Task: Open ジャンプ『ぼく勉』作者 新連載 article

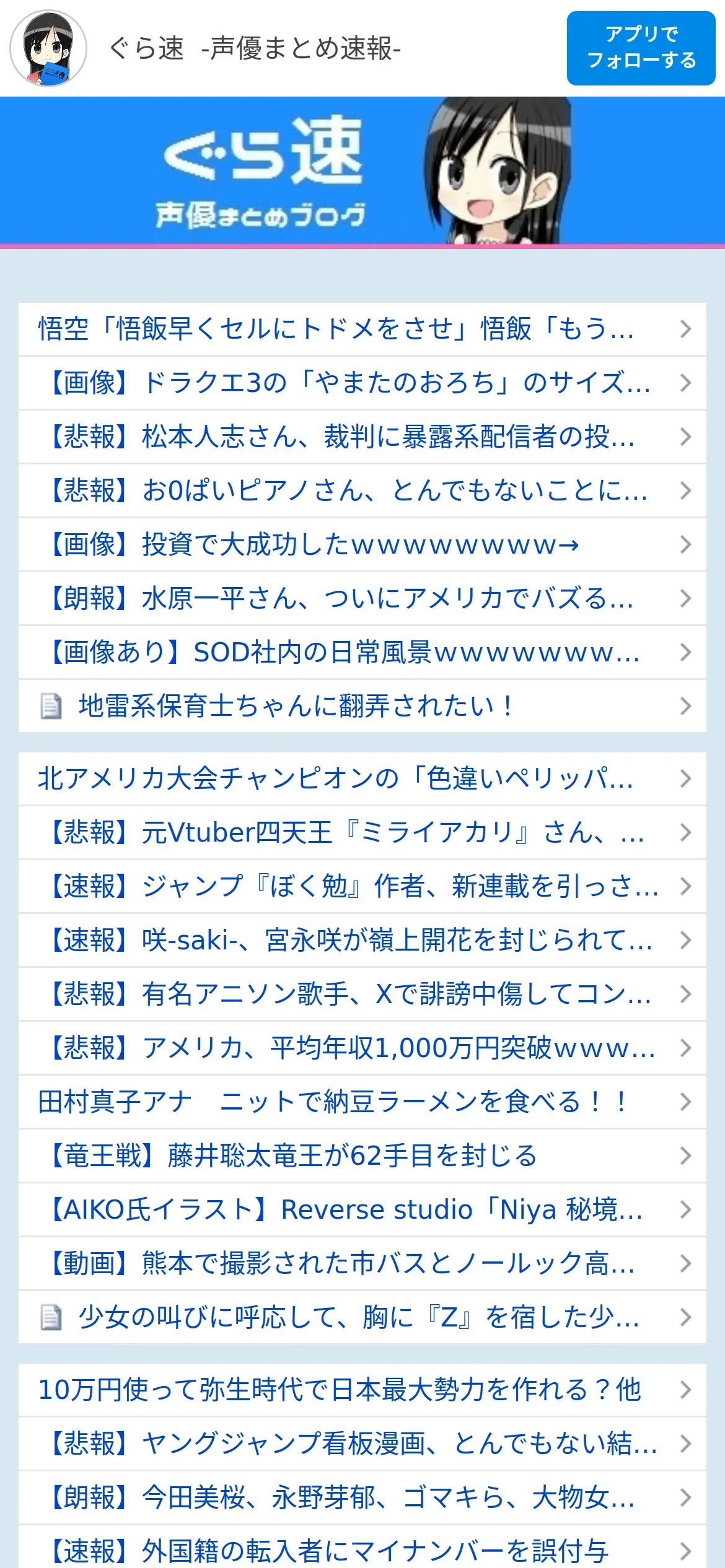Action: [362, 886]
